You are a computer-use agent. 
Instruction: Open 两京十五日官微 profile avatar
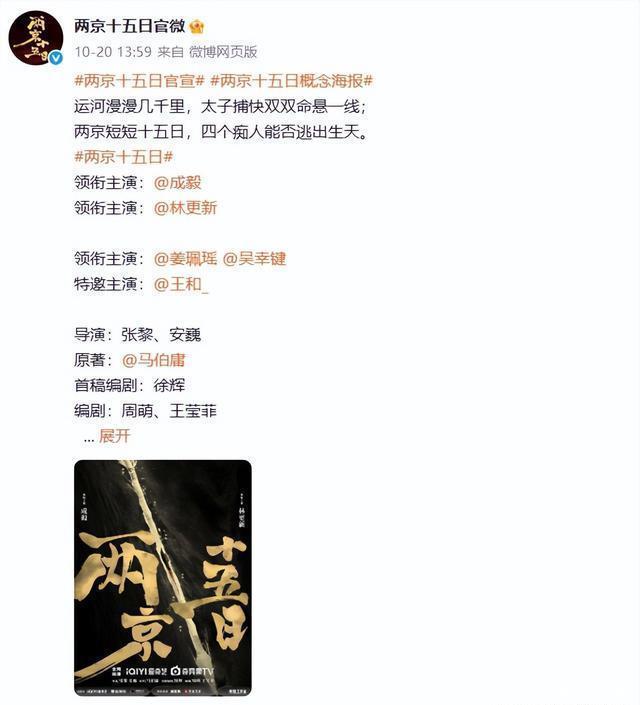click(x=36, y=38)
